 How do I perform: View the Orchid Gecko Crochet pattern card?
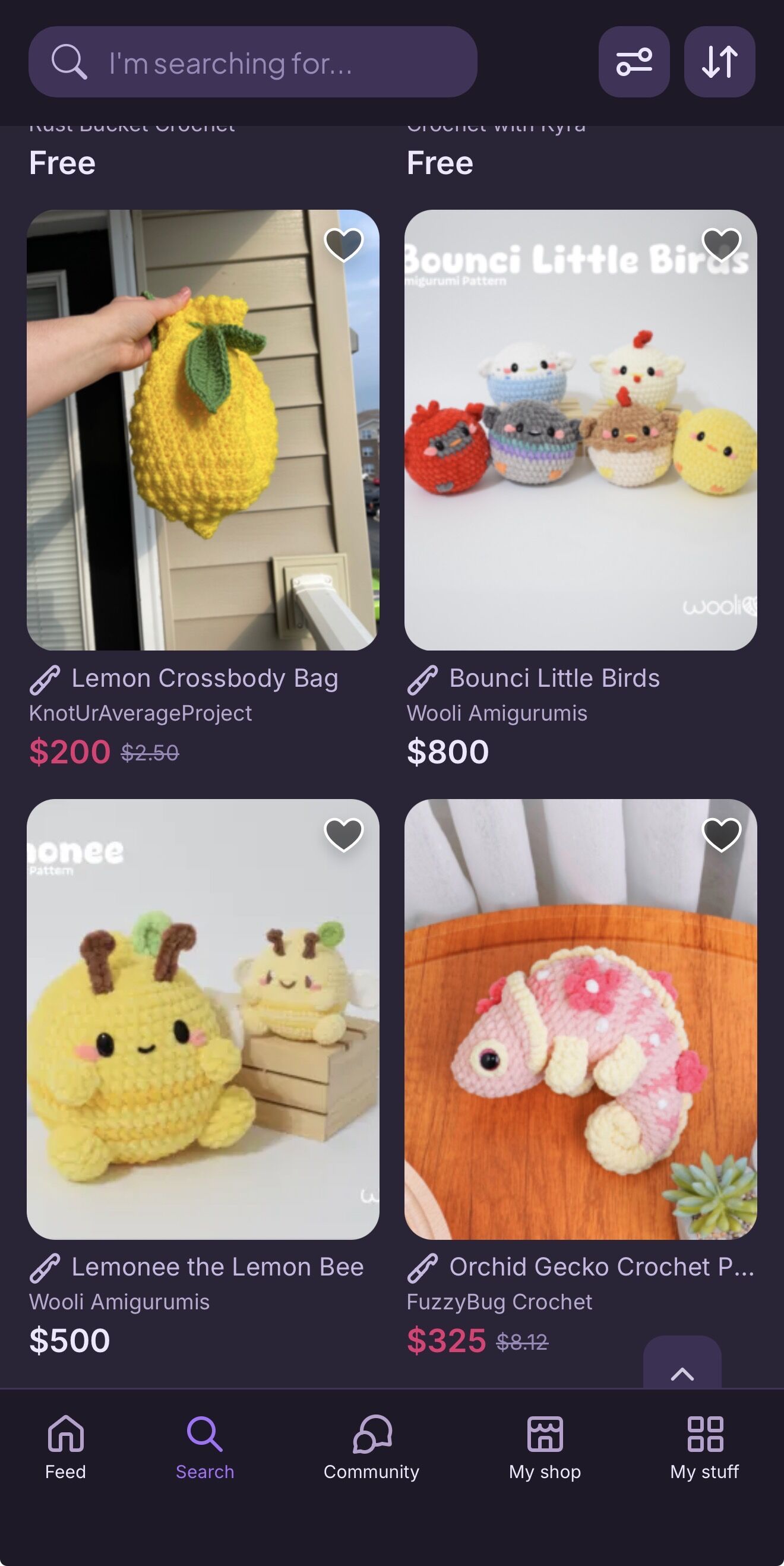[580, 1019]
